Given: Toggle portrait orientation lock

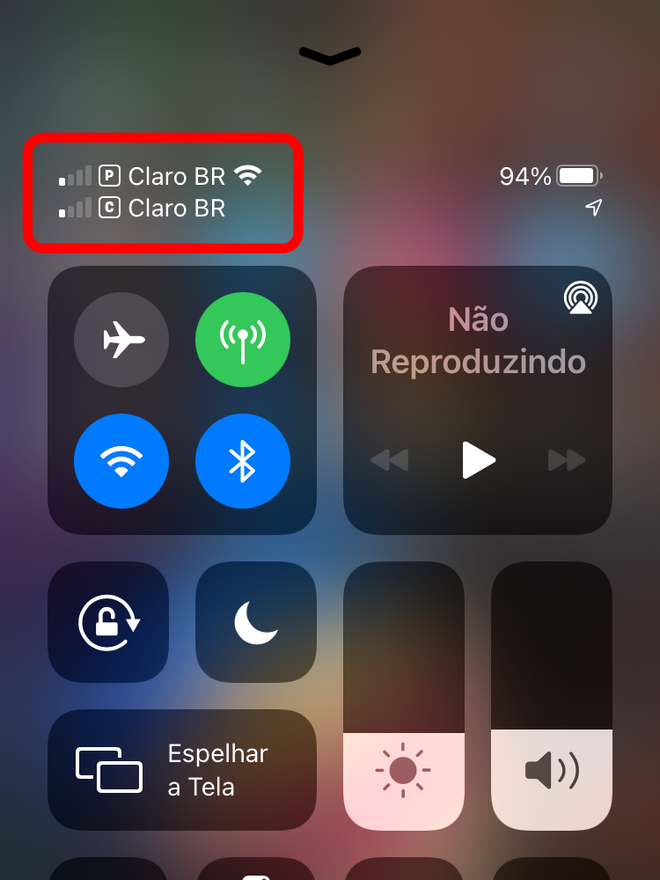Looking at the screenshot, I should (109, 622).
